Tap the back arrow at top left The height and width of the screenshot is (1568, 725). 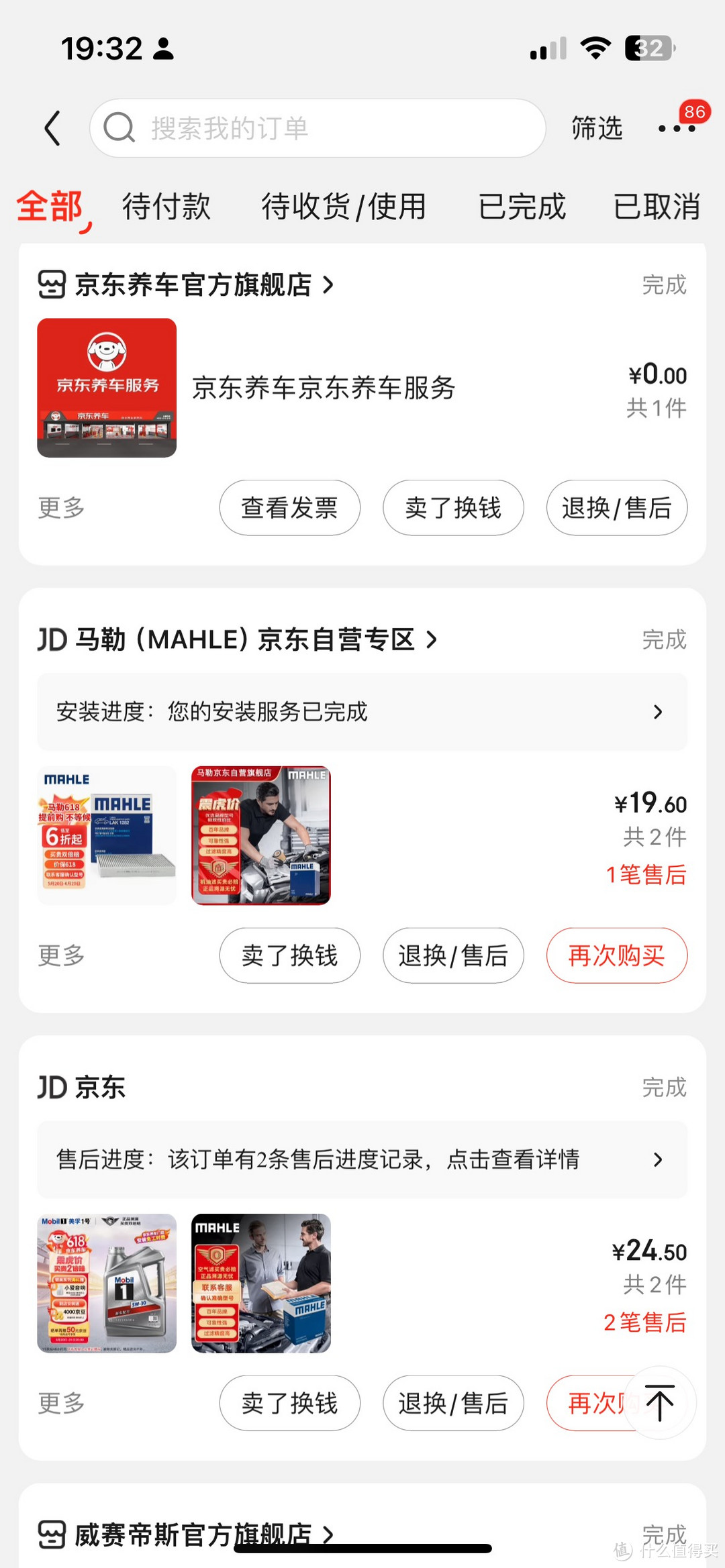53,127
